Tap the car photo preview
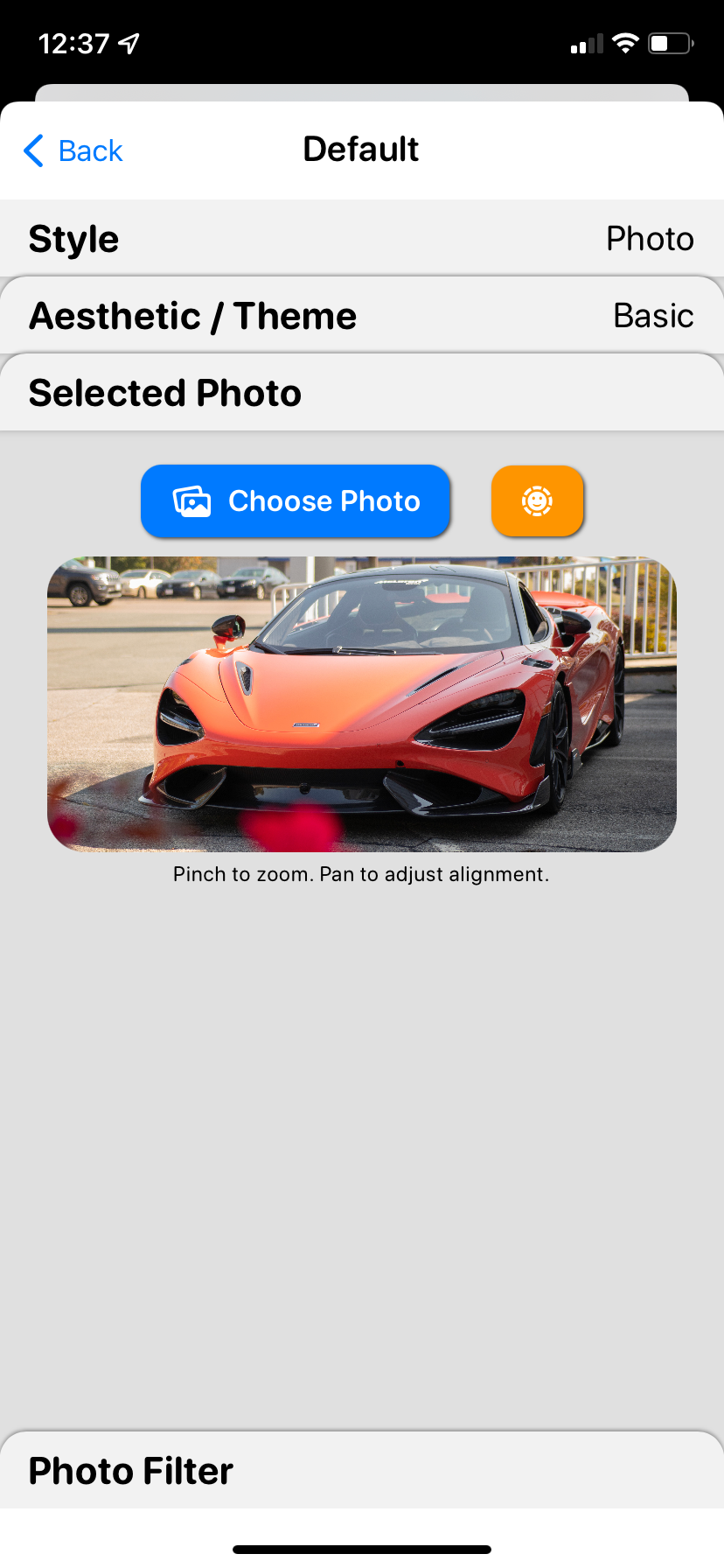 pos(362,703)
